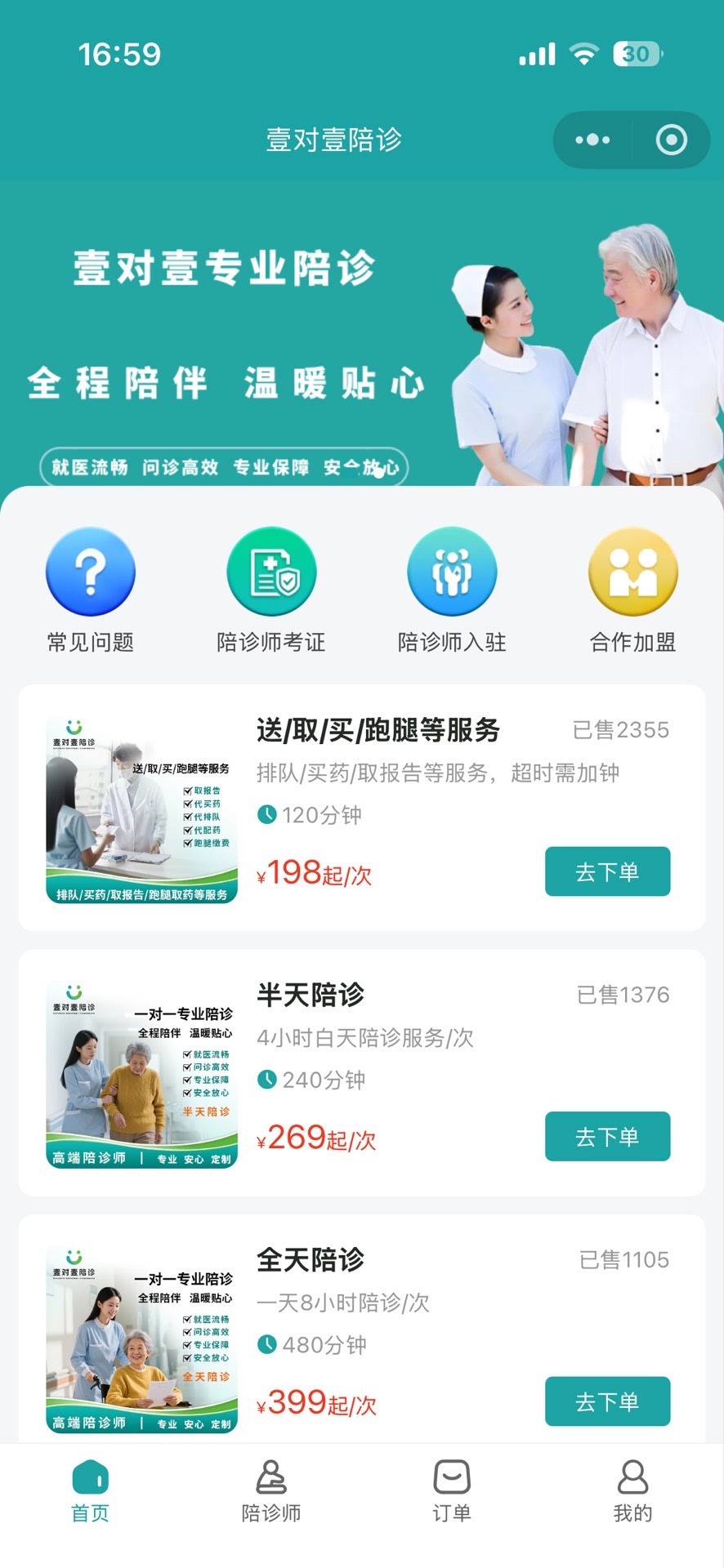Image resolution: width=724 pixels, height=1568 pixels.
Task: Switch to the 陪诊师 tab
Action: (271, 1490)
